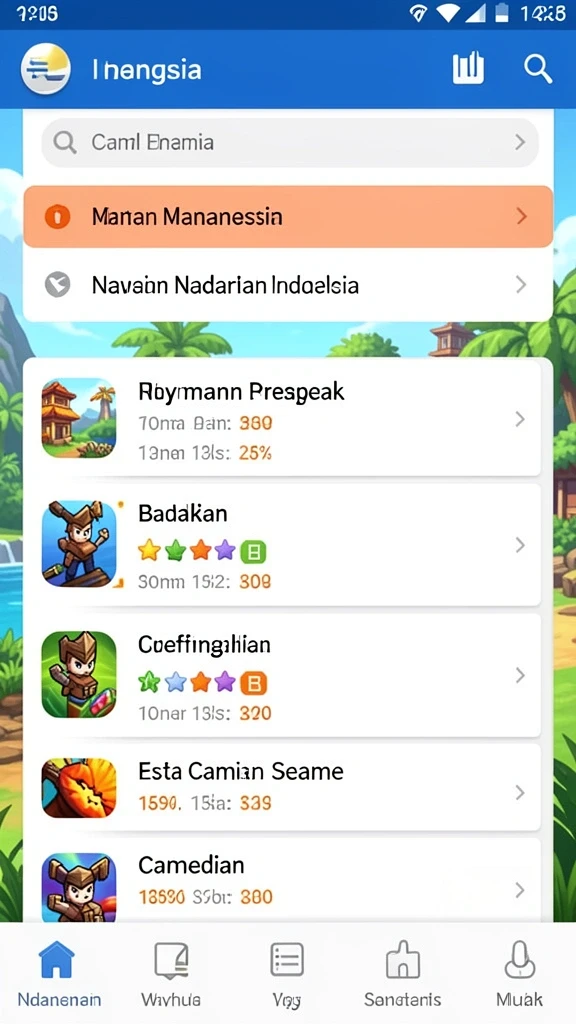Screen dimensions: 576x1024
Task: Go to the Senatanis tab
Action: [402, 974]
